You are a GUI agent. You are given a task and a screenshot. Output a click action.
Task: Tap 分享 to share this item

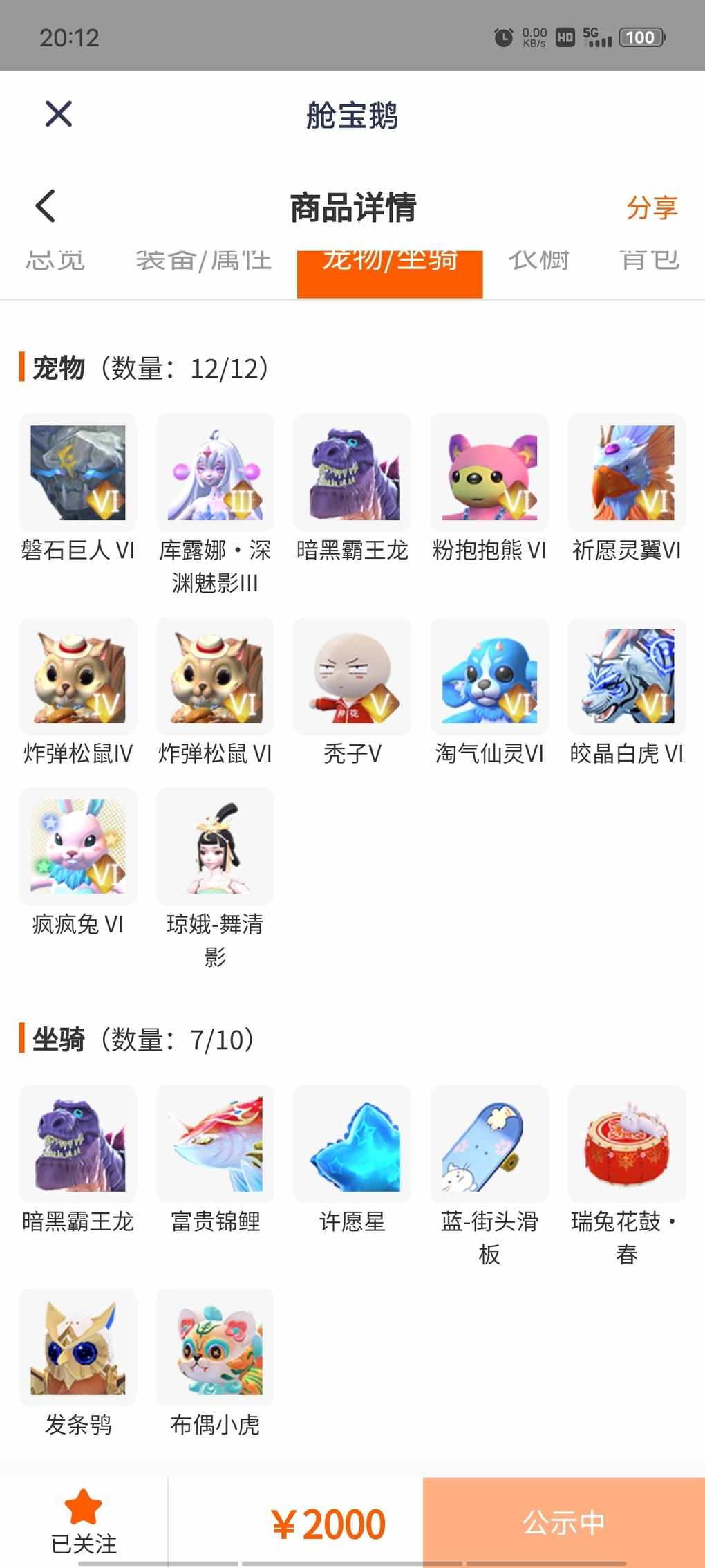(x=652, y=207)
